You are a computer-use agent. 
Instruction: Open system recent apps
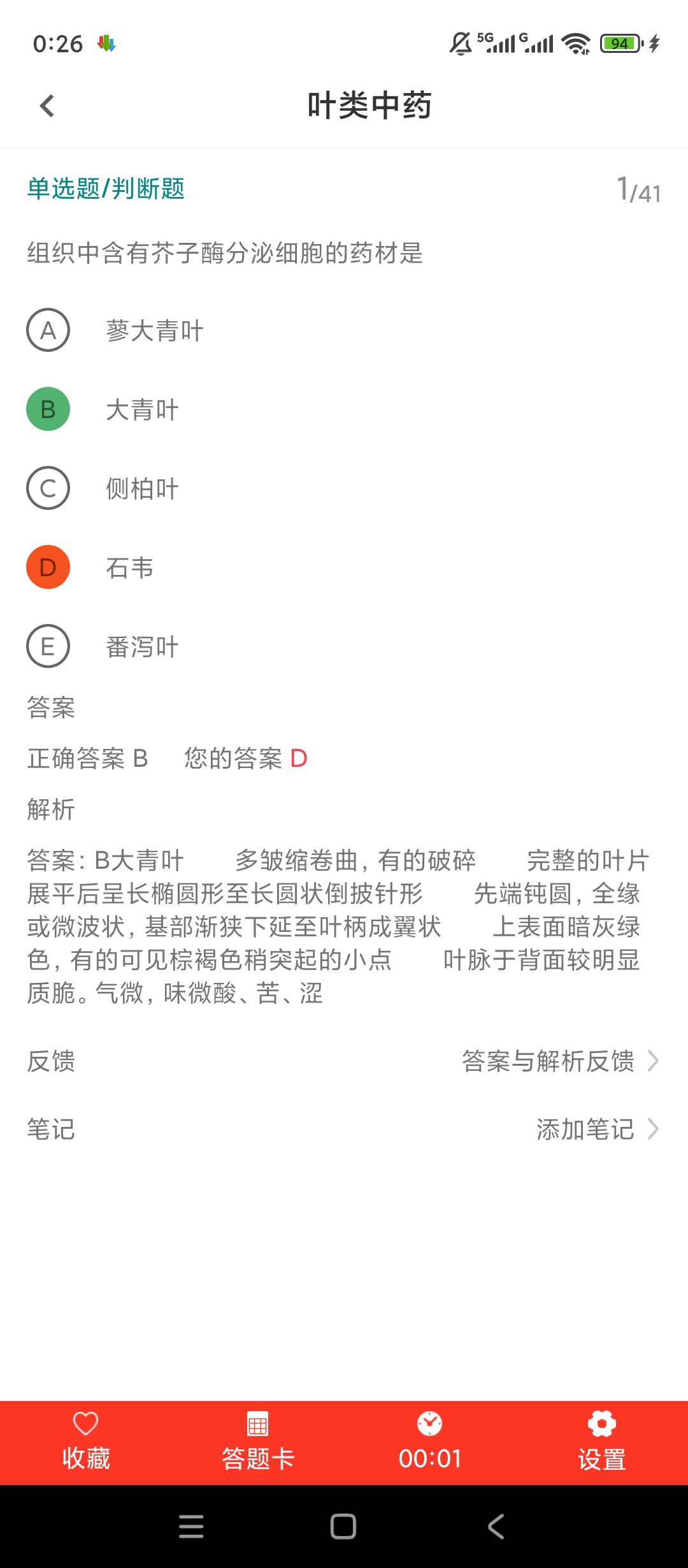(191, 1527)
